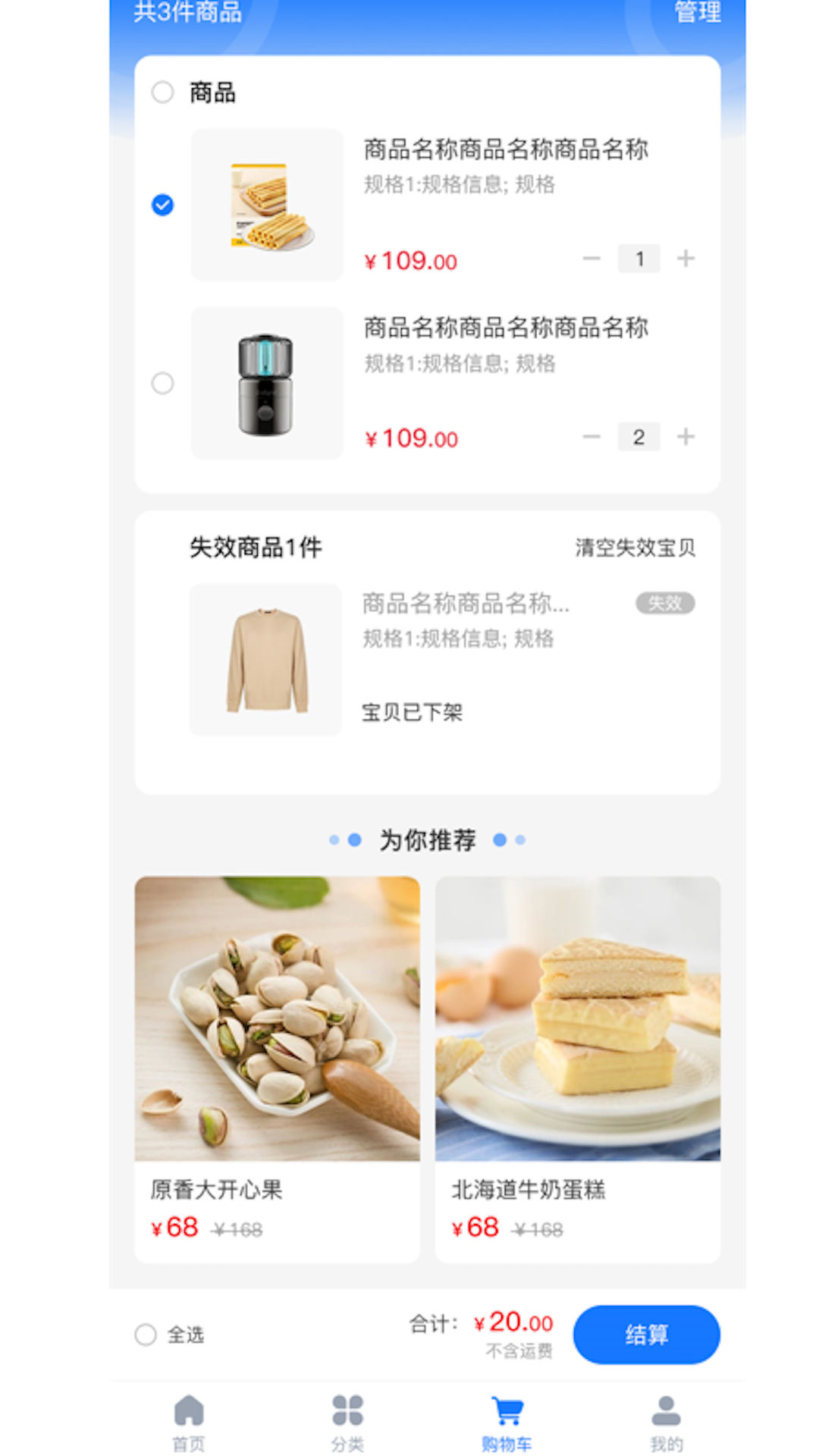Tap 清空失效宝贝 to clear invalid items
Viewport: 819px width, 1456px height.
tap(635, 548)
